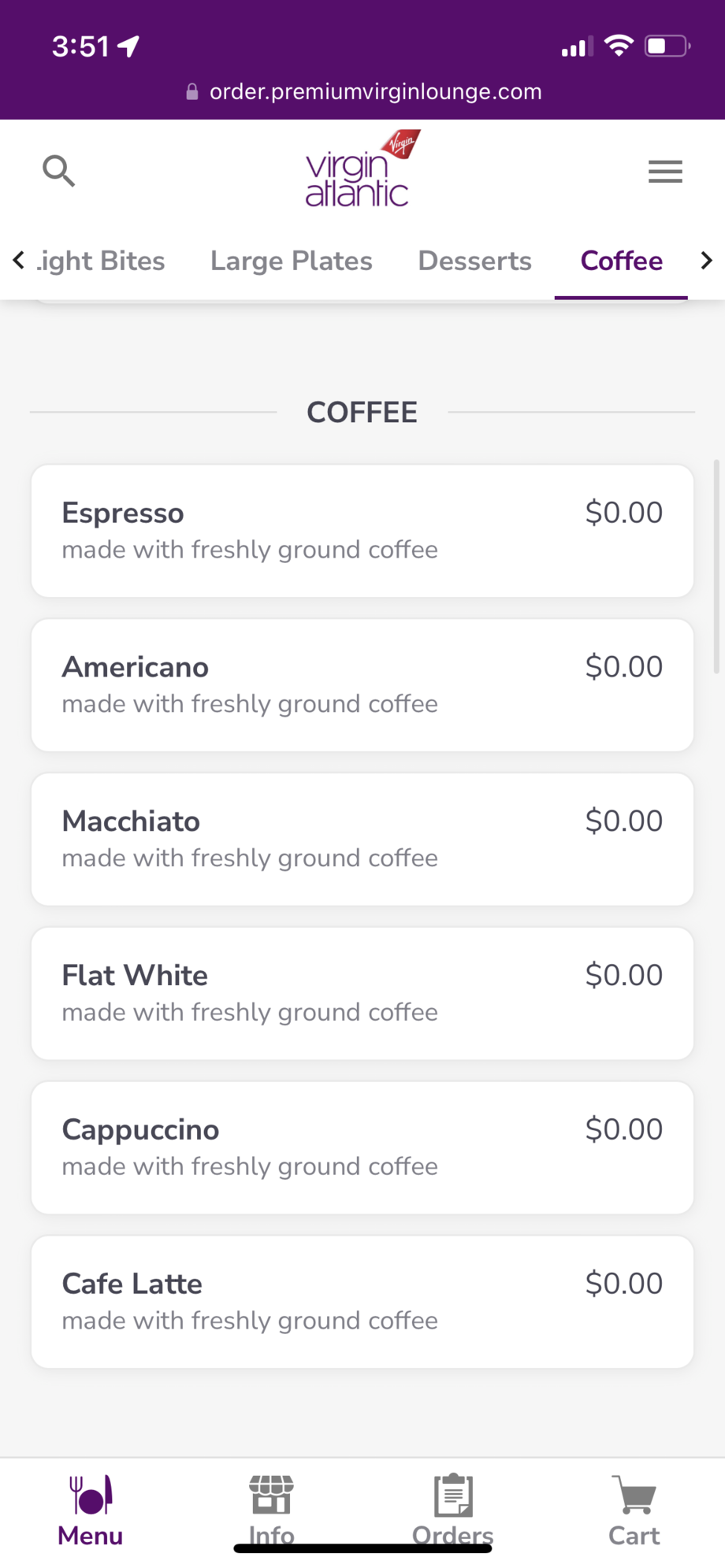725x1568 pixels.
Task: Open the Cart
Action: [x=634, y=1511]
